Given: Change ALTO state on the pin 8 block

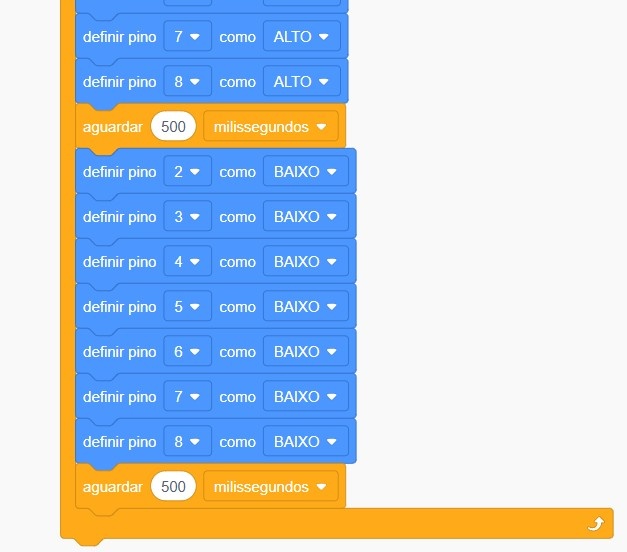Looking at the screenshot, I should click(x=301, y=82).
